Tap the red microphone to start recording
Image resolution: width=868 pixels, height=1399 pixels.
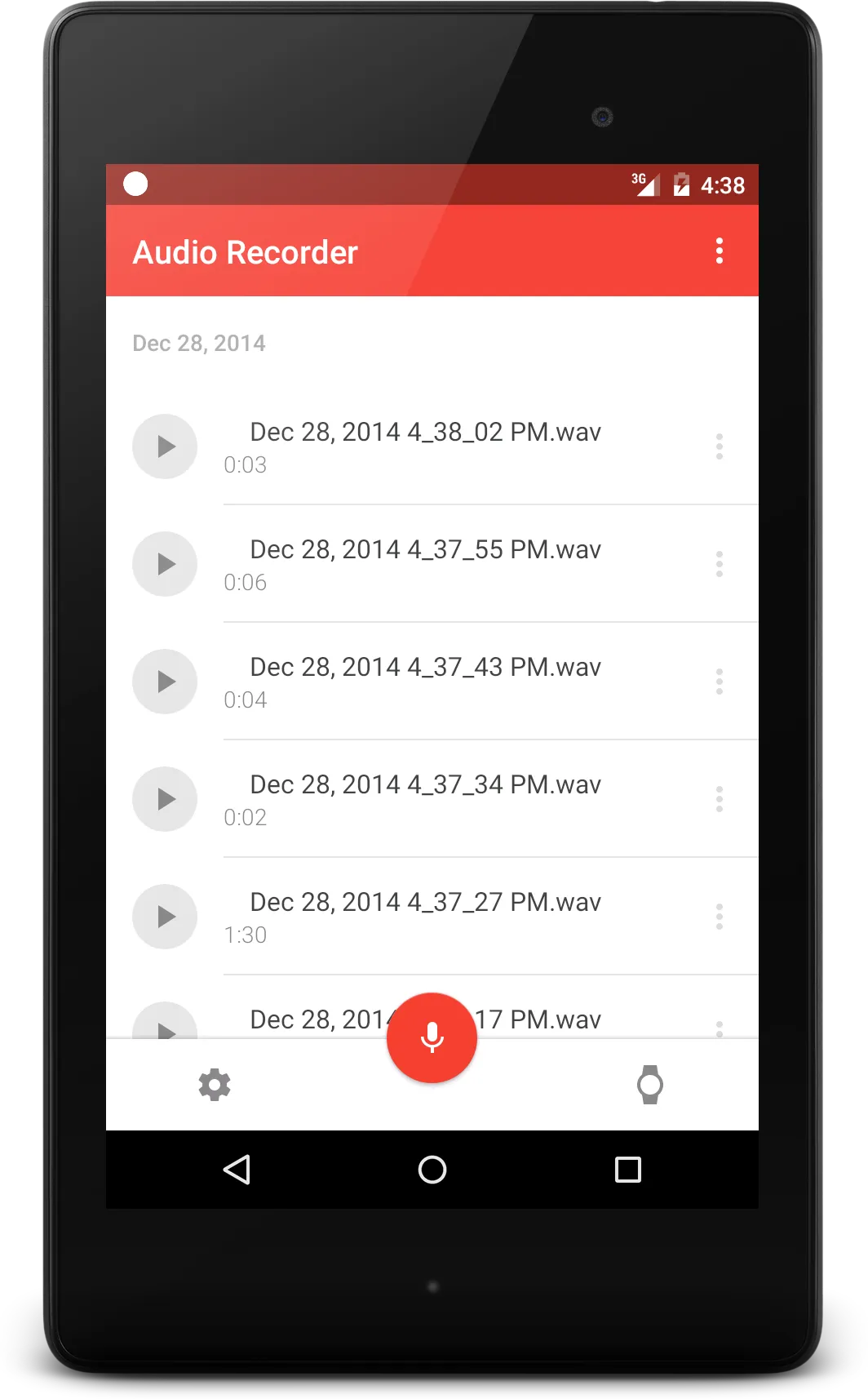(x=432, y=1037)
